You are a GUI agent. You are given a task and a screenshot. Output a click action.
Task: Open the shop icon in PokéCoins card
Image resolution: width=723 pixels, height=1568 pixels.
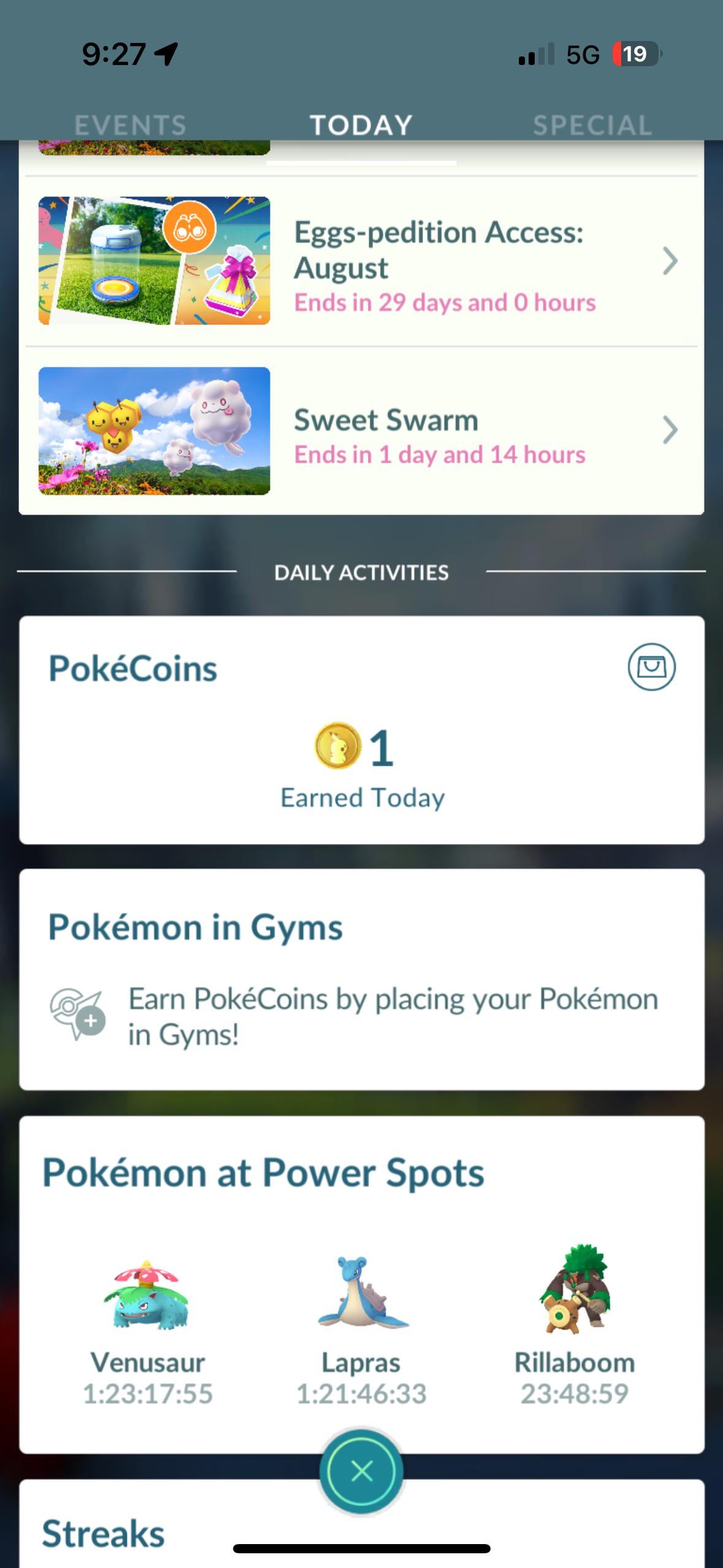651,667
